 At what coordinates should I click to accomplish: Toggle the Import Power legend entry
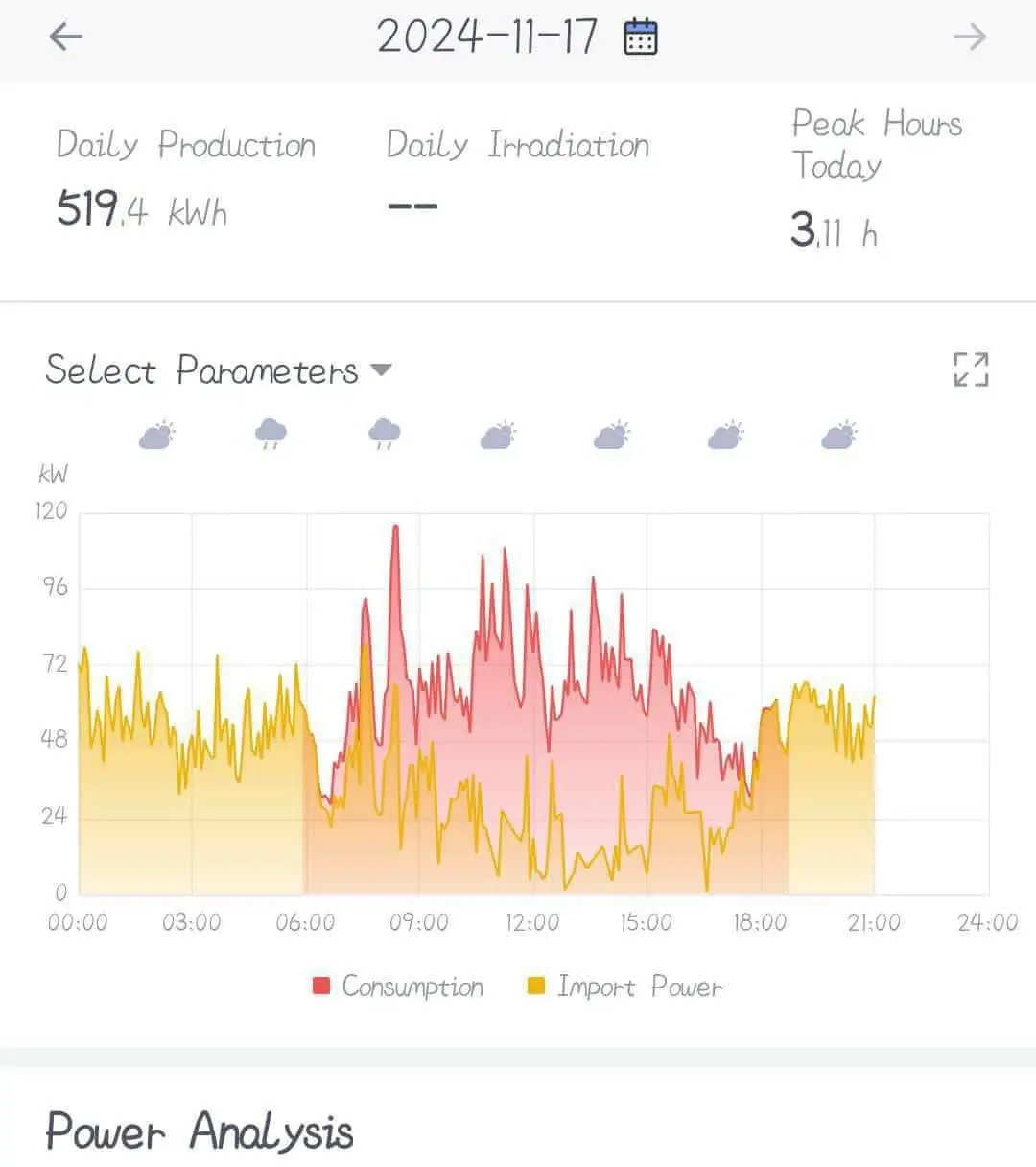click(x=639, y=987)
